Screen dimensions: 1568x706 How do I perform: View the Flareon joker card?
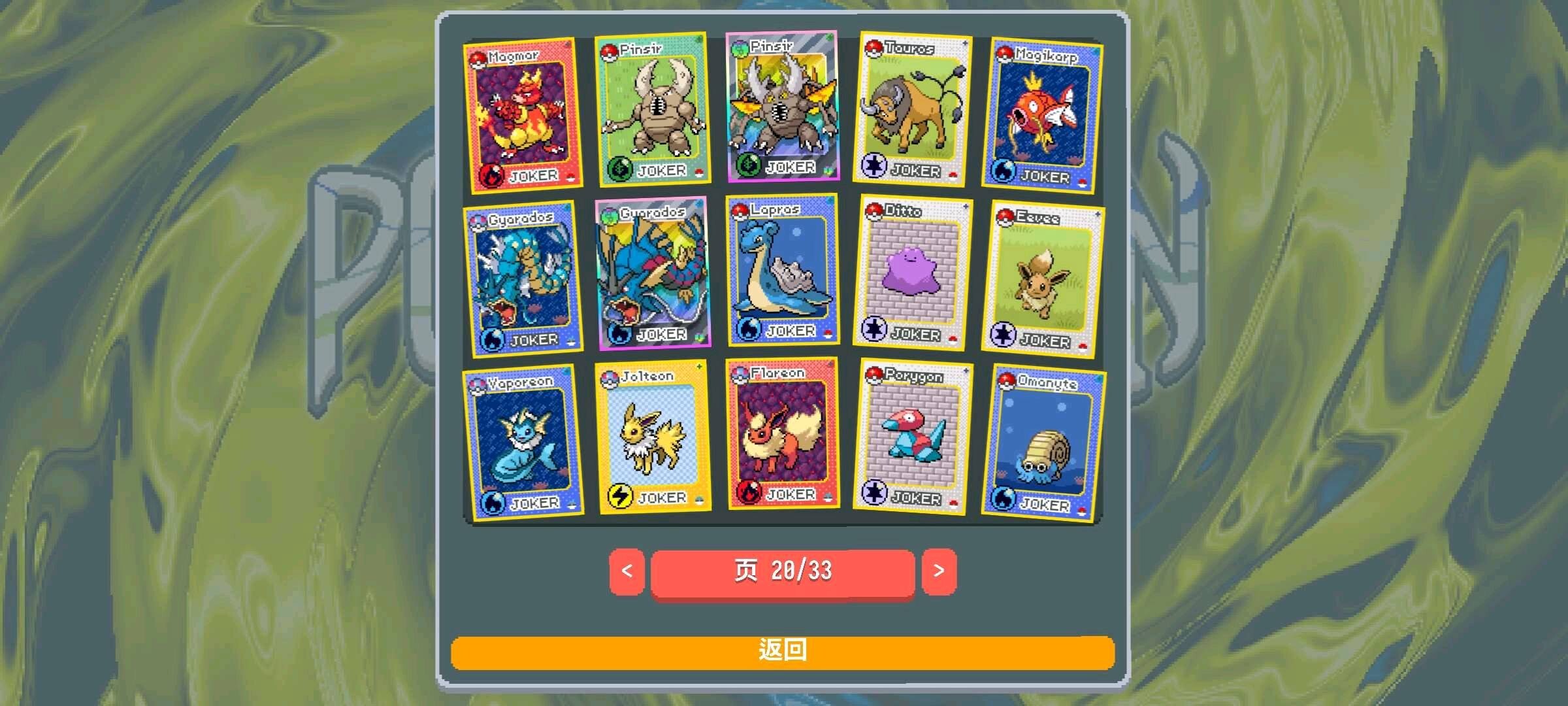783,433
